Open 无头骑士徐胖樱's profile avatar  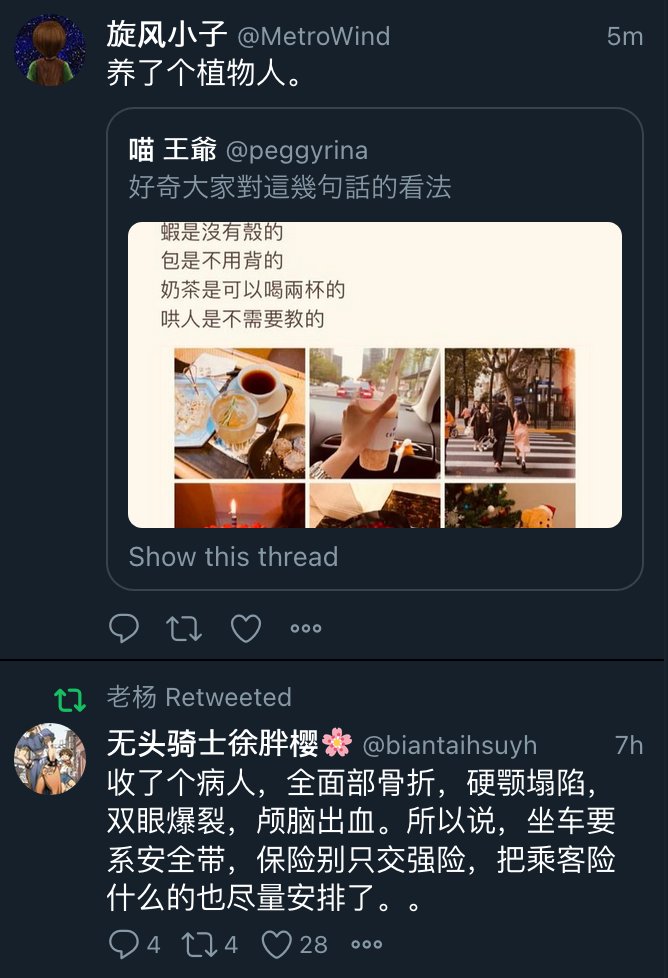pyautogui.click(x=50, y=758)
